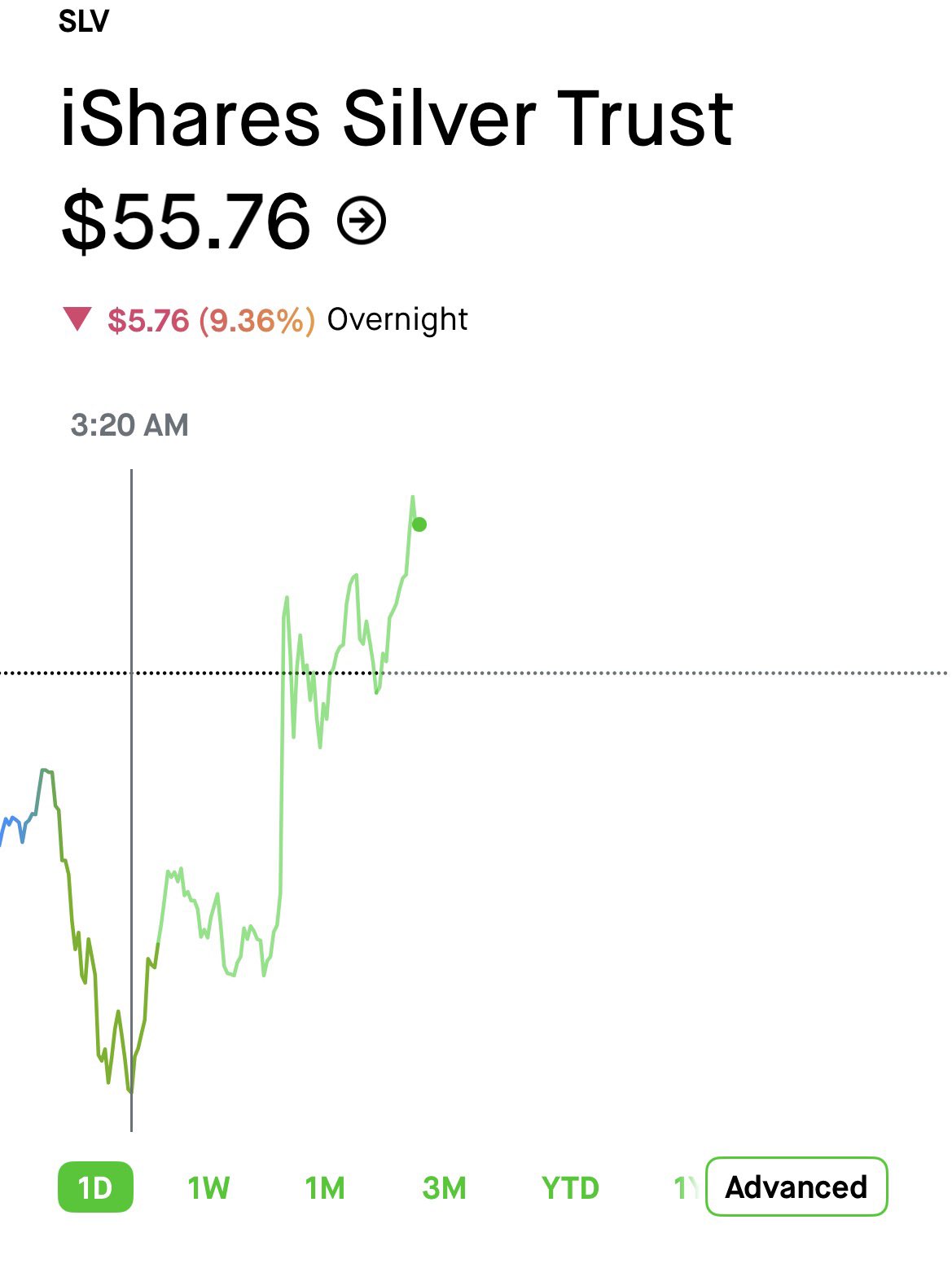Screen dimensions: 952x1268
Task: Switch to the 1M chart range
Action: pyautogui.click(x=325, y=1188)
